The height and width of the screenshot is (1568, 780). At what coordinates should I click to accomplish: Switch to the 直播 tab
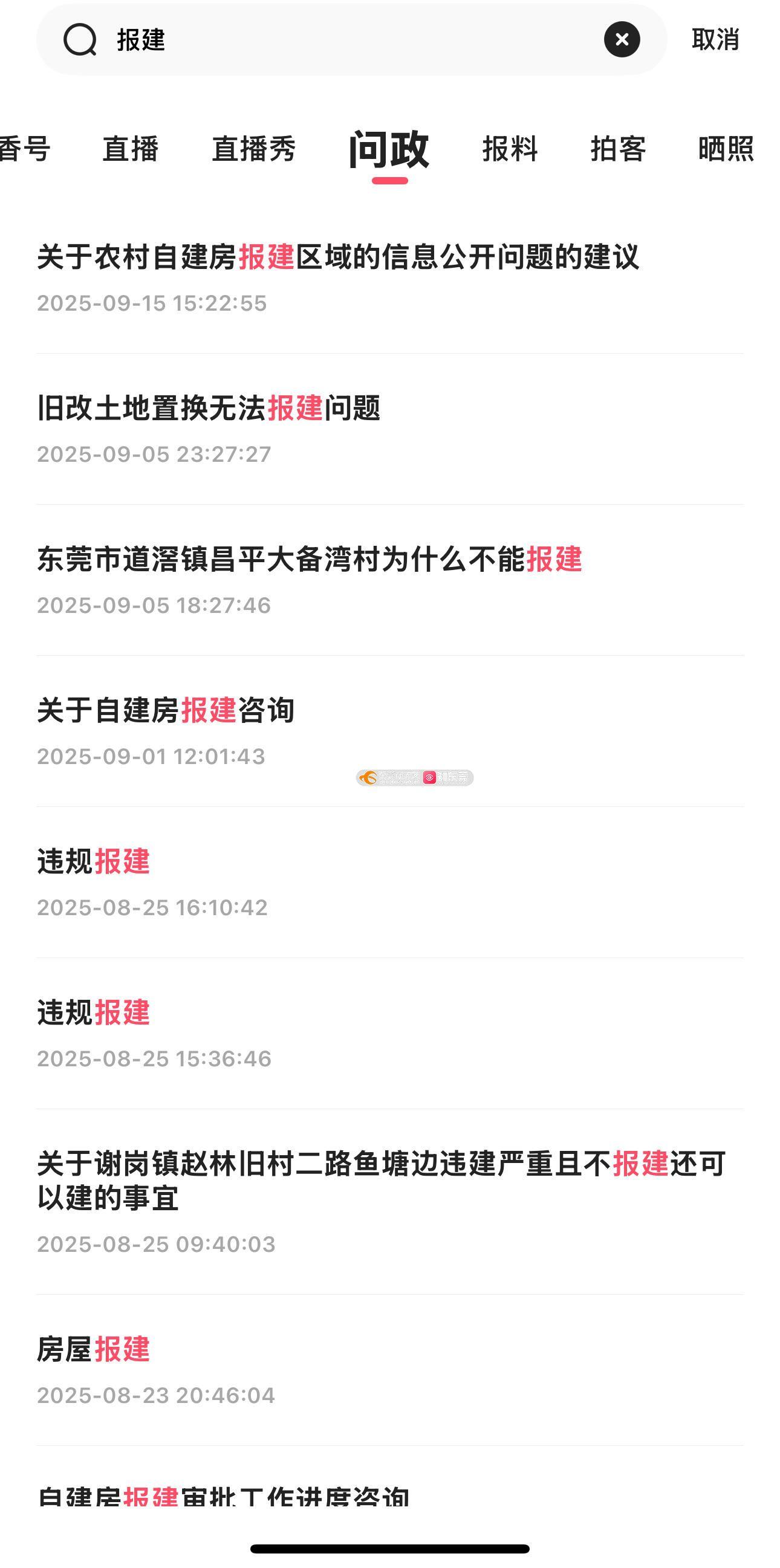tap(131, 149)
